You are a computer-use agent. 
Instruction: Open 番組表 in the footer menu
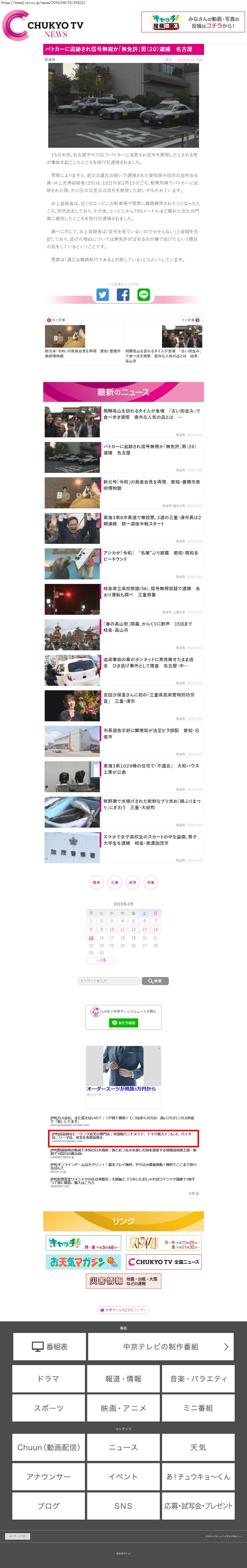(50, 1347)
